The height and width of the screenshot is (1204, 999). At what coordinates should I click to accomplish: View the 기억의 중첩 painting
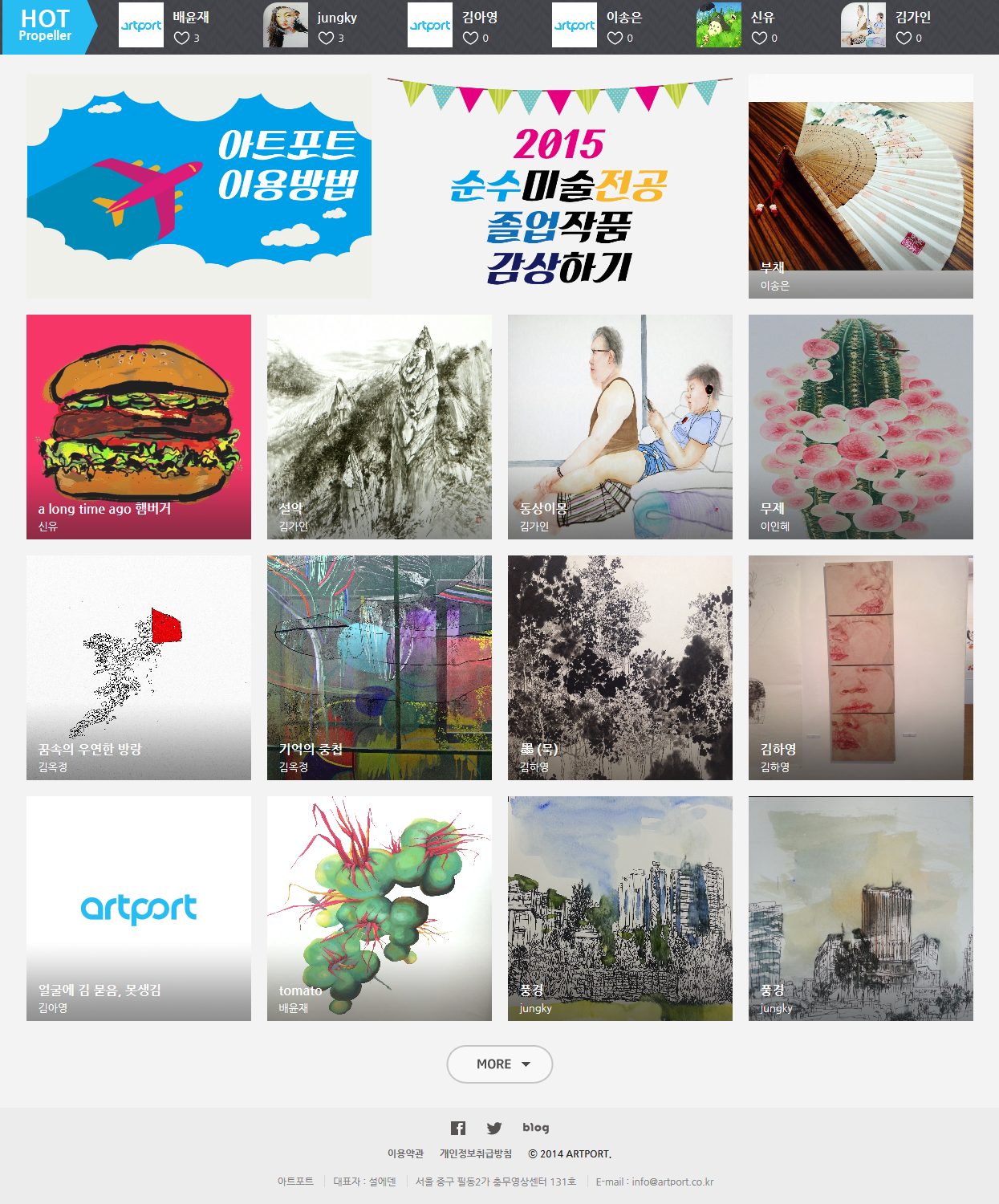pos(380,668)
